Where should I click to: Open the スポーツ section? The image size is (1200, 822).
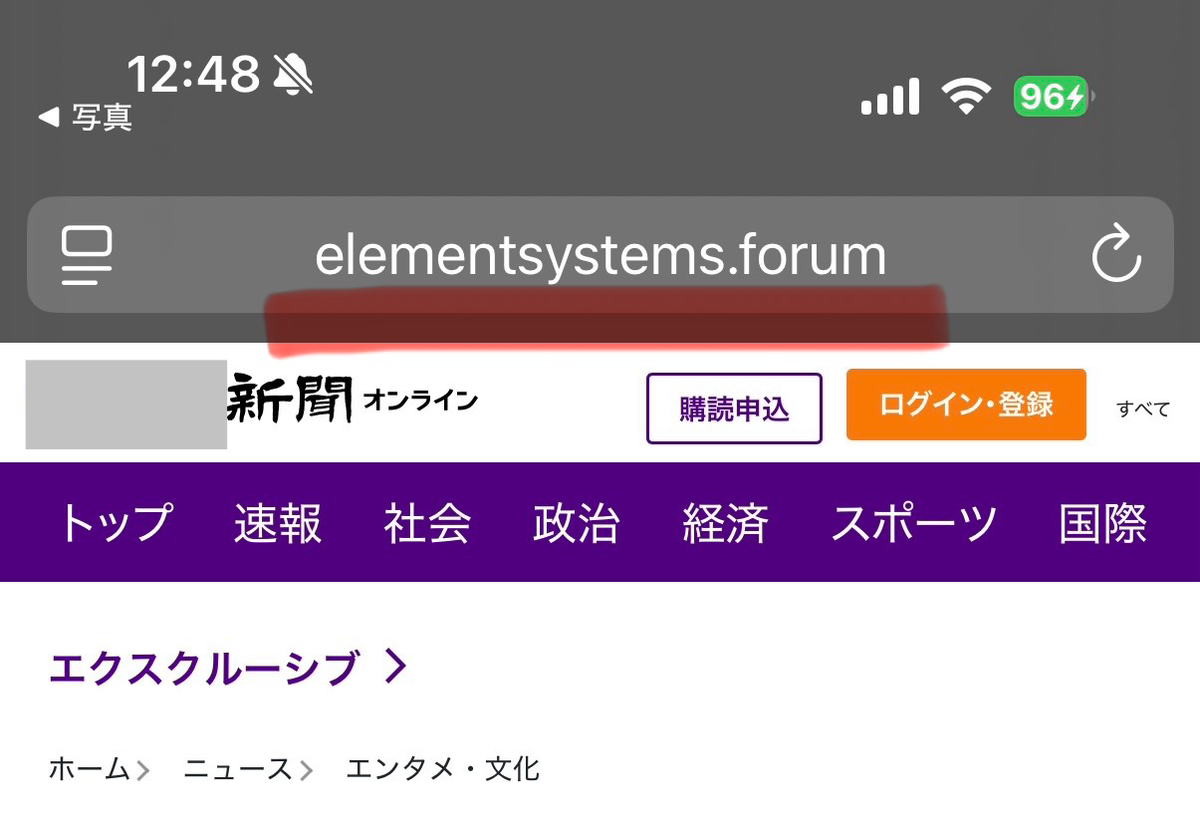pos(914,523)
